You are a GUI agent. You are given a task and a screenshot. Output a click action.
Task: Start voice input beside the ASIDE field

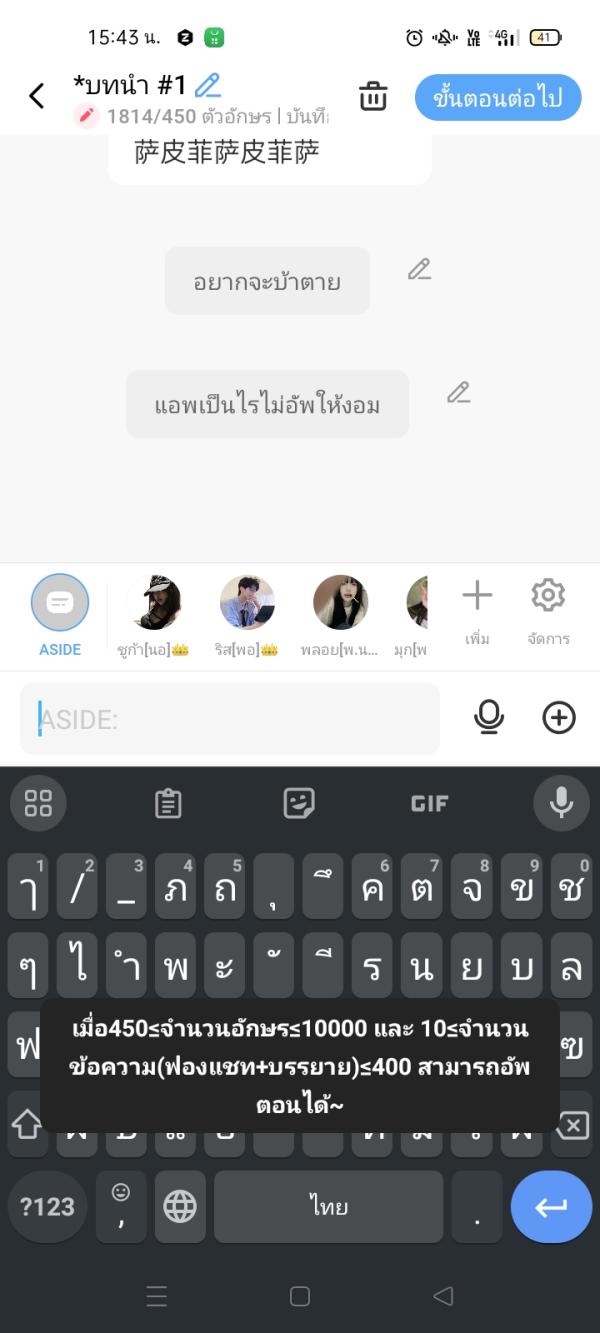point(489,717)
